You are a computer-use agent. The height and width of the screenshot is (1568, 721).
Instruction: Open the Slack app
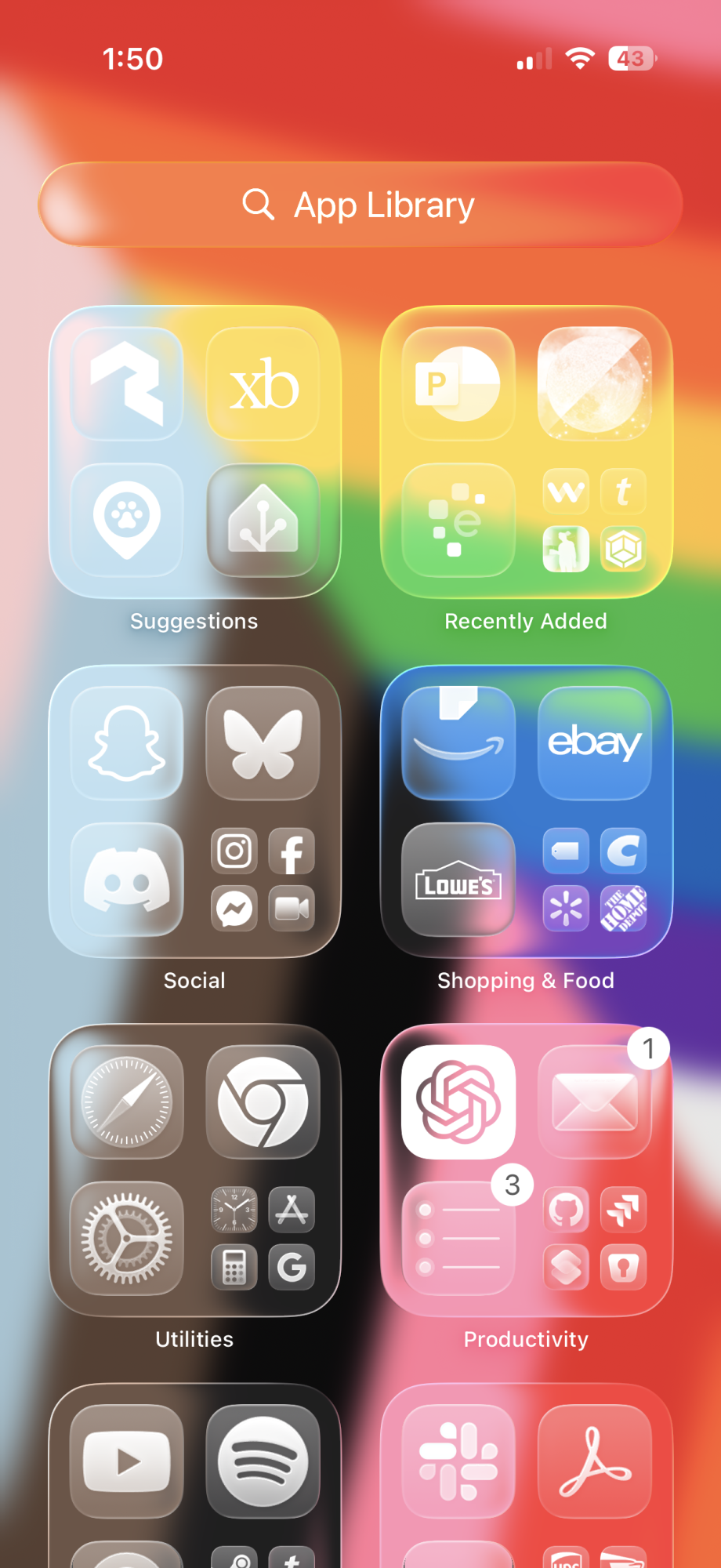pyautogui.click(x=458, y=1461)
